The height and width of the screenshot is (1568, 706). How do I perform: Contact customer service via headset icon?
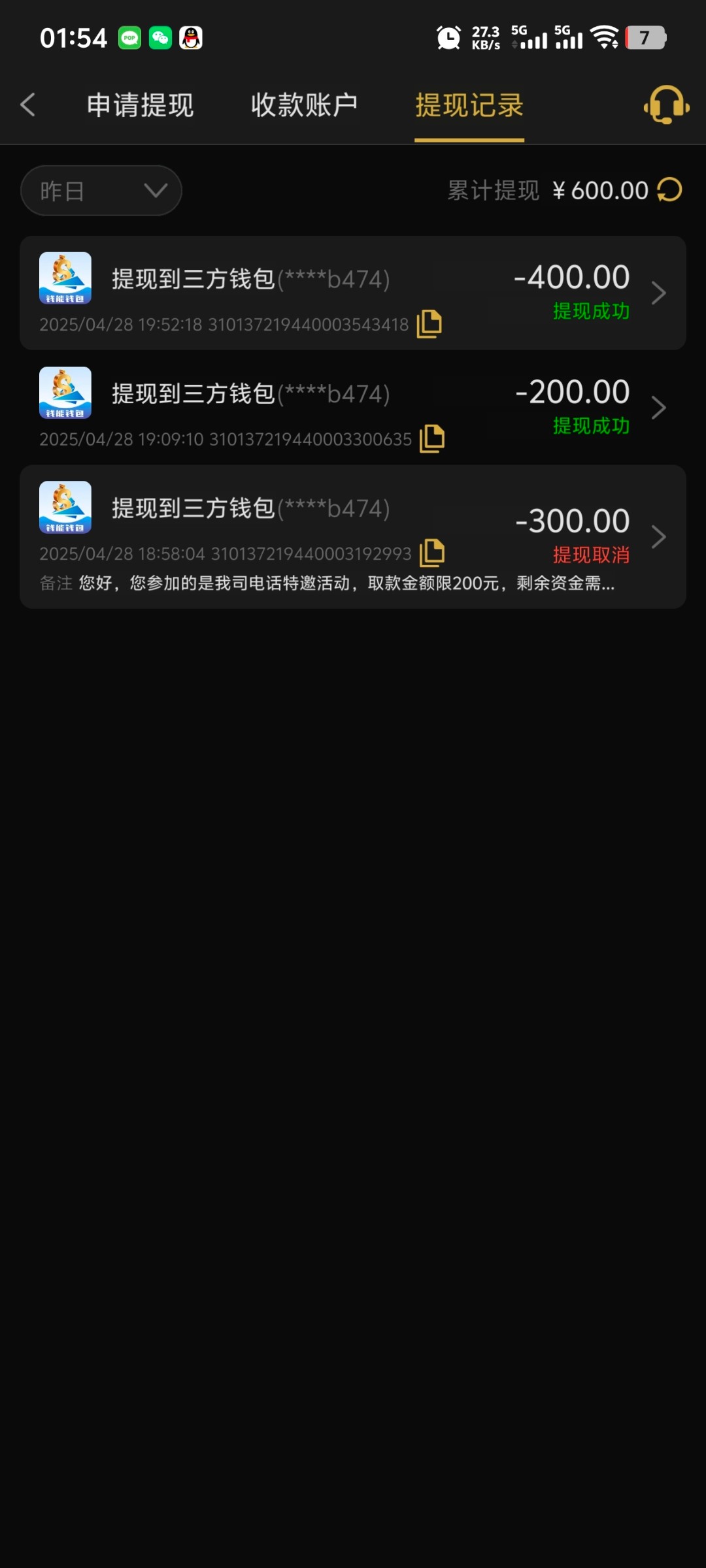pos(666,105)
